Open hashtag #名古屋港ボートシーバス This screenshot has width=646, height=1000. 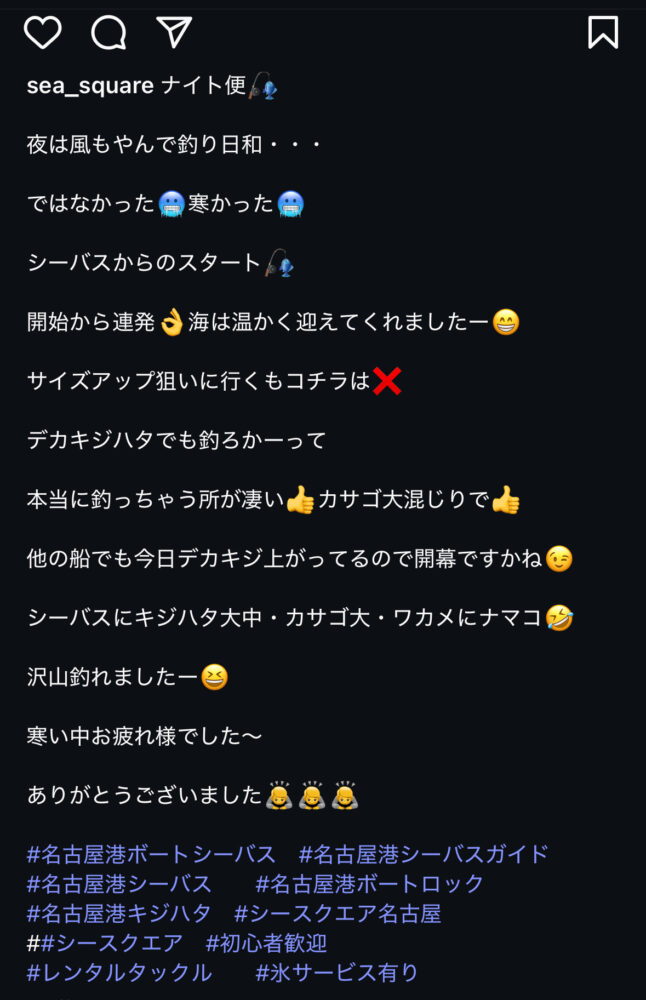coord(151,855)
